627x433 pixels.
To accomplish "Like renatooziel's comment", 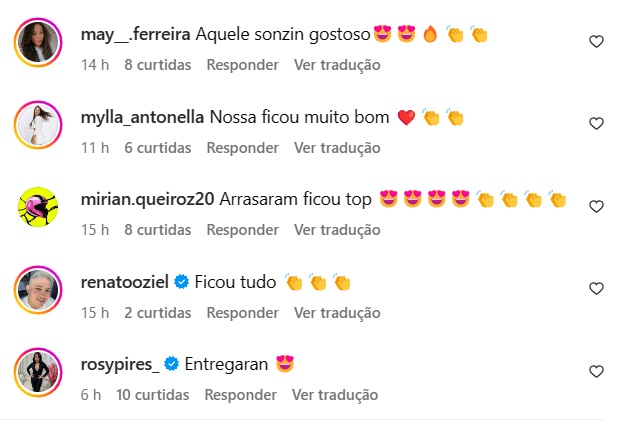I will [x=596, y=289].
